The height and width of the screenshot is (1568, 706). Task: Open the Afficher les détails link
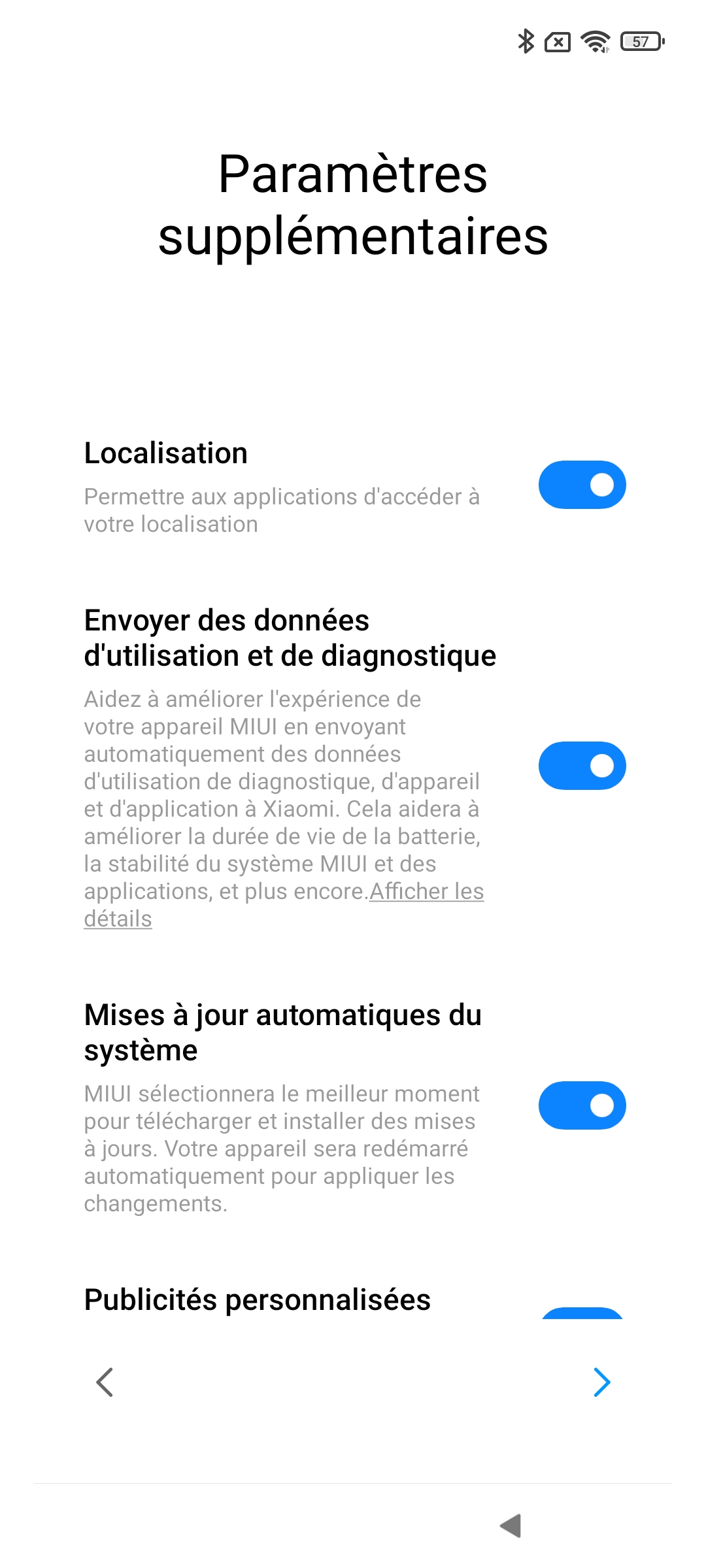coord(426,892)
